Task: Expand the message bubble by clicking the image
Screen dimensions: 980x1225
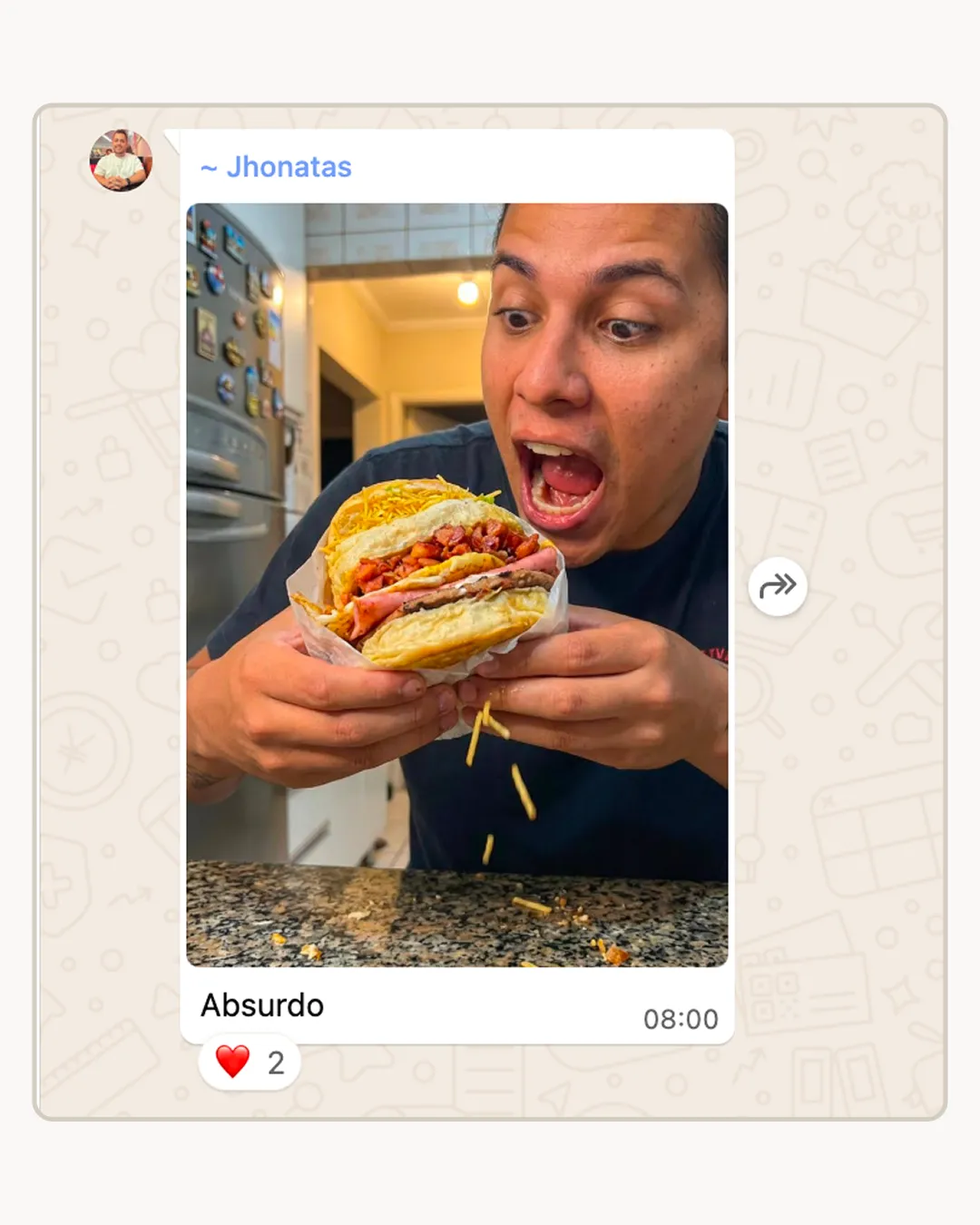Action: click(456, 581)
